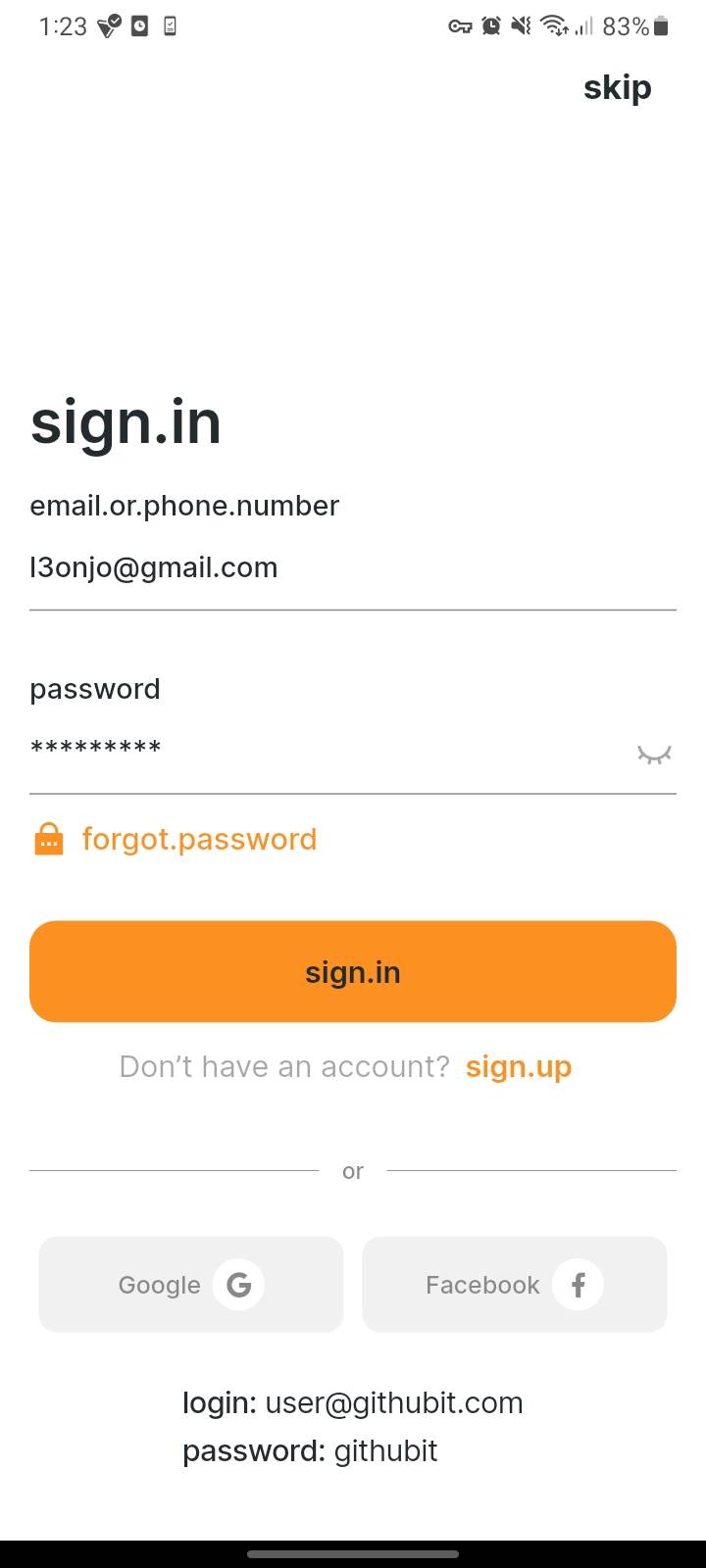Reveal the hidden password with eye icon
The image size is (706, 1568).
(x=654, y=754)
